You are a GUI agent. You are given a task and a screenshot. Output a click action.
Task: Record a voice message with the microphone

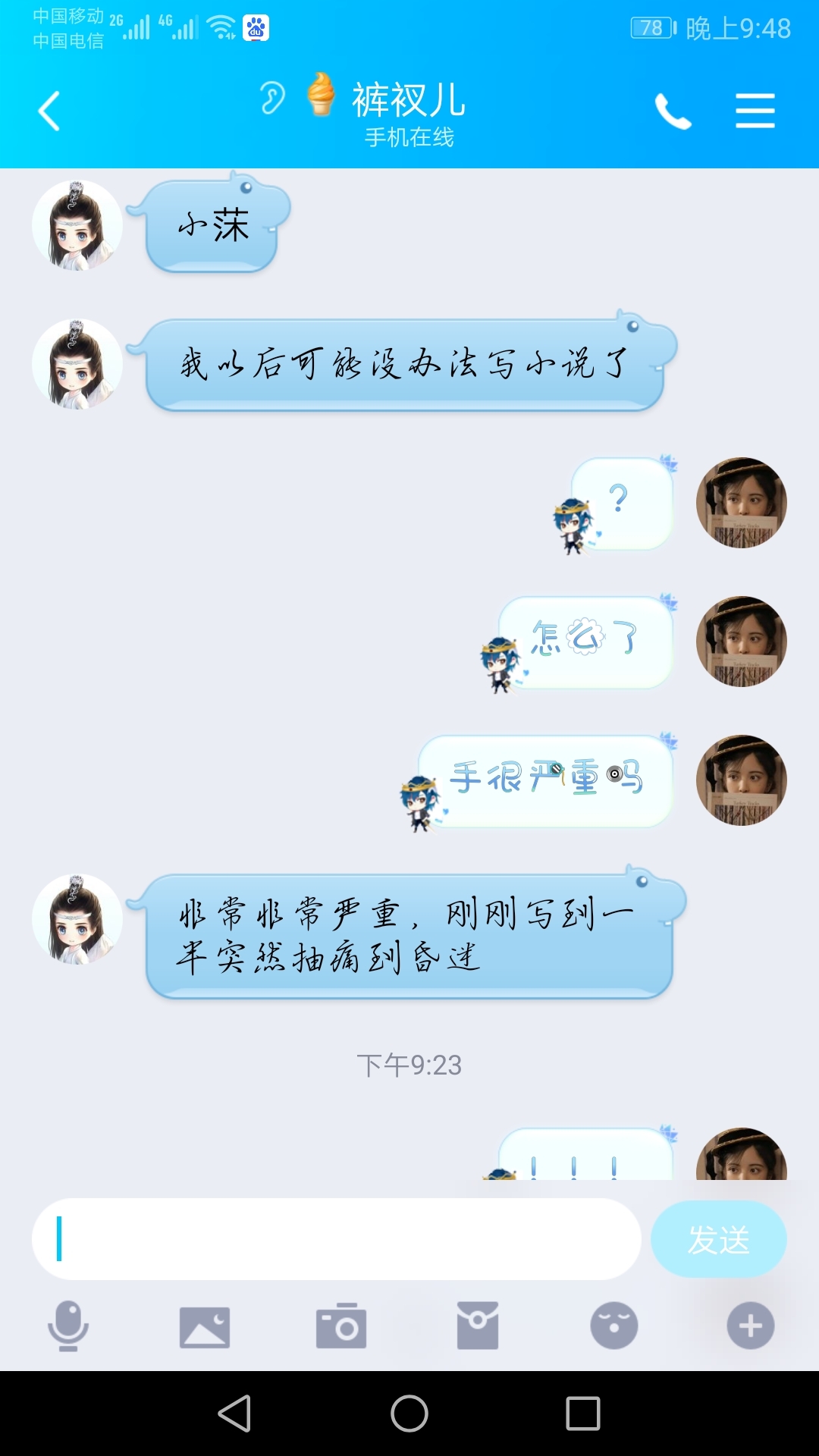68,1326
